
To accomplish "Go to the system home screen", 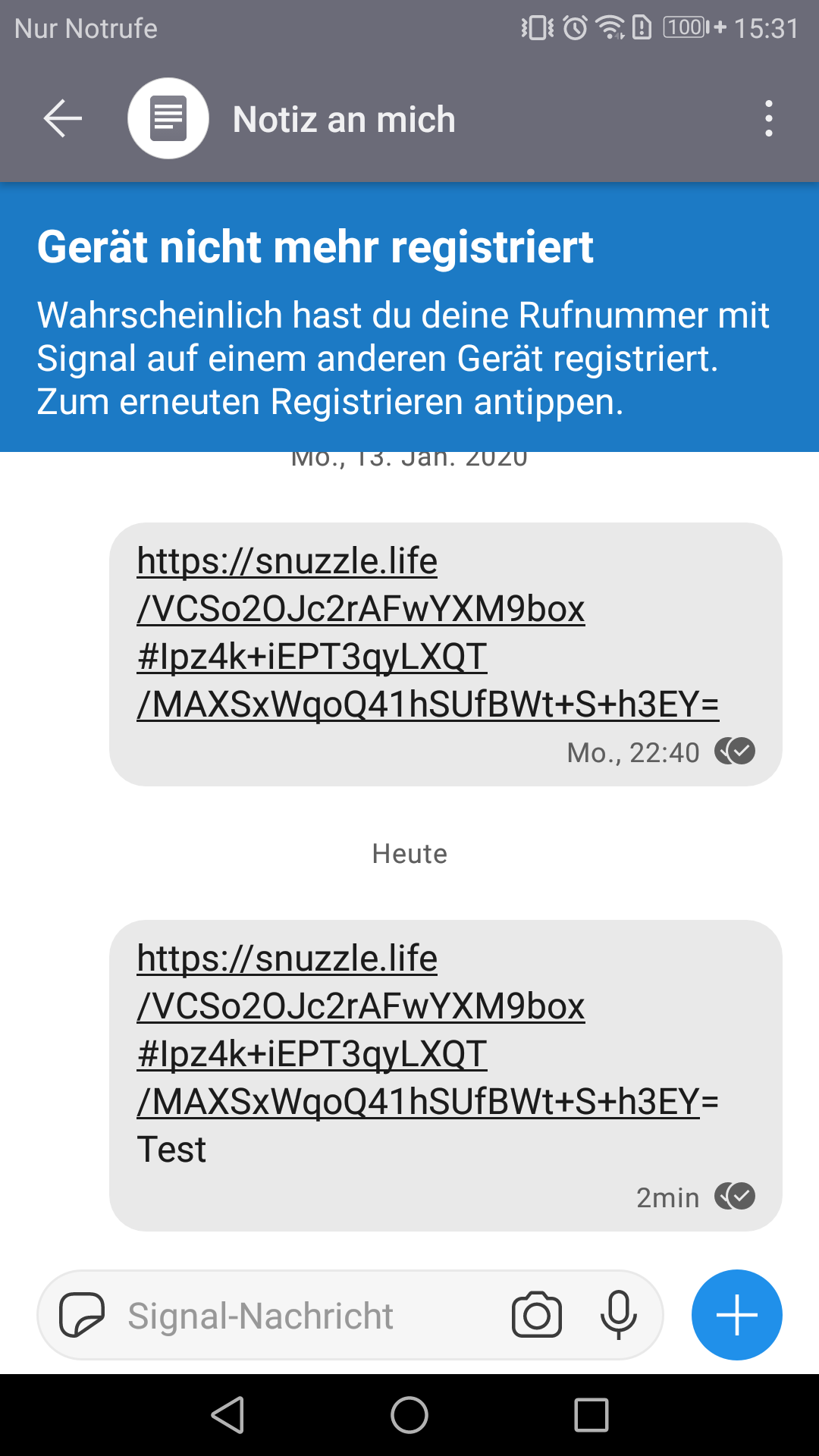I will pos(409,1415).
